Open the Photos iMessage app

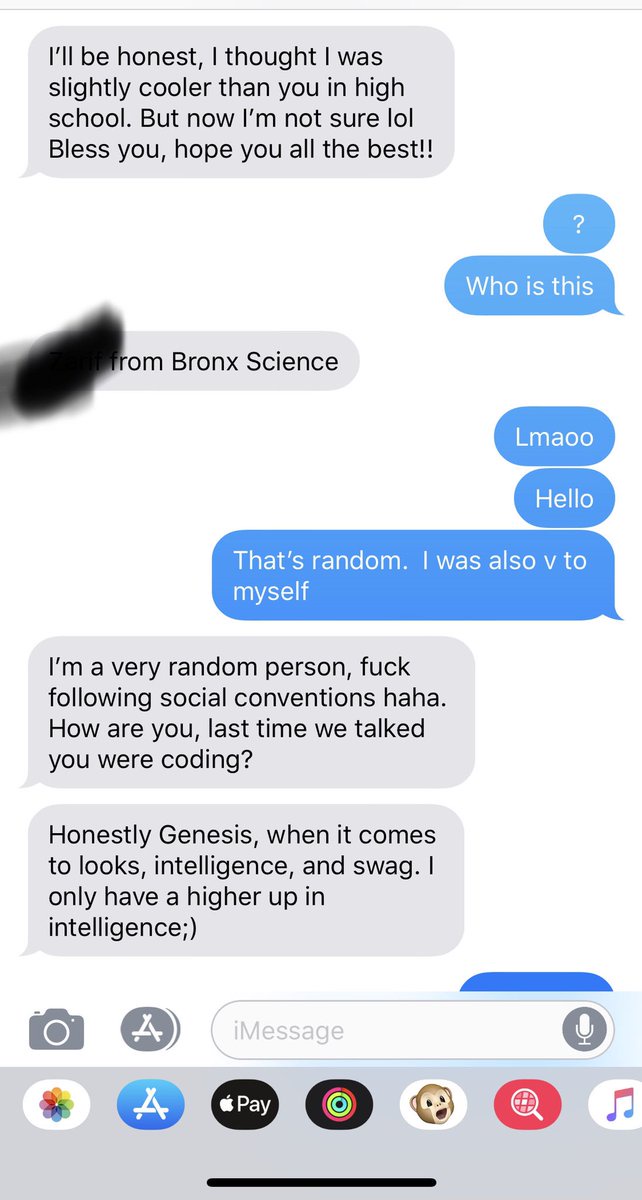[56, 1105]
